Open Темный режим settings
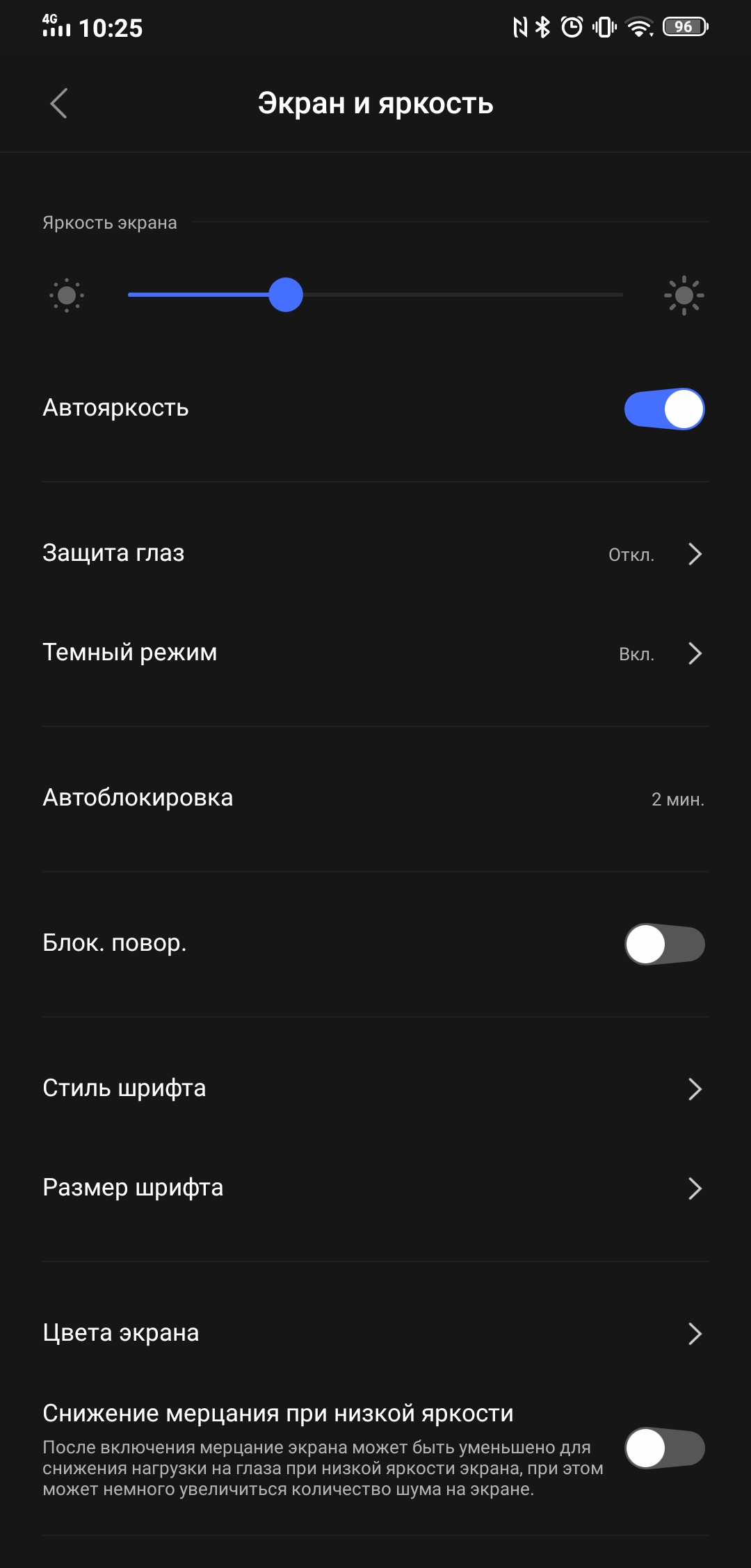 tap(375, 653)
